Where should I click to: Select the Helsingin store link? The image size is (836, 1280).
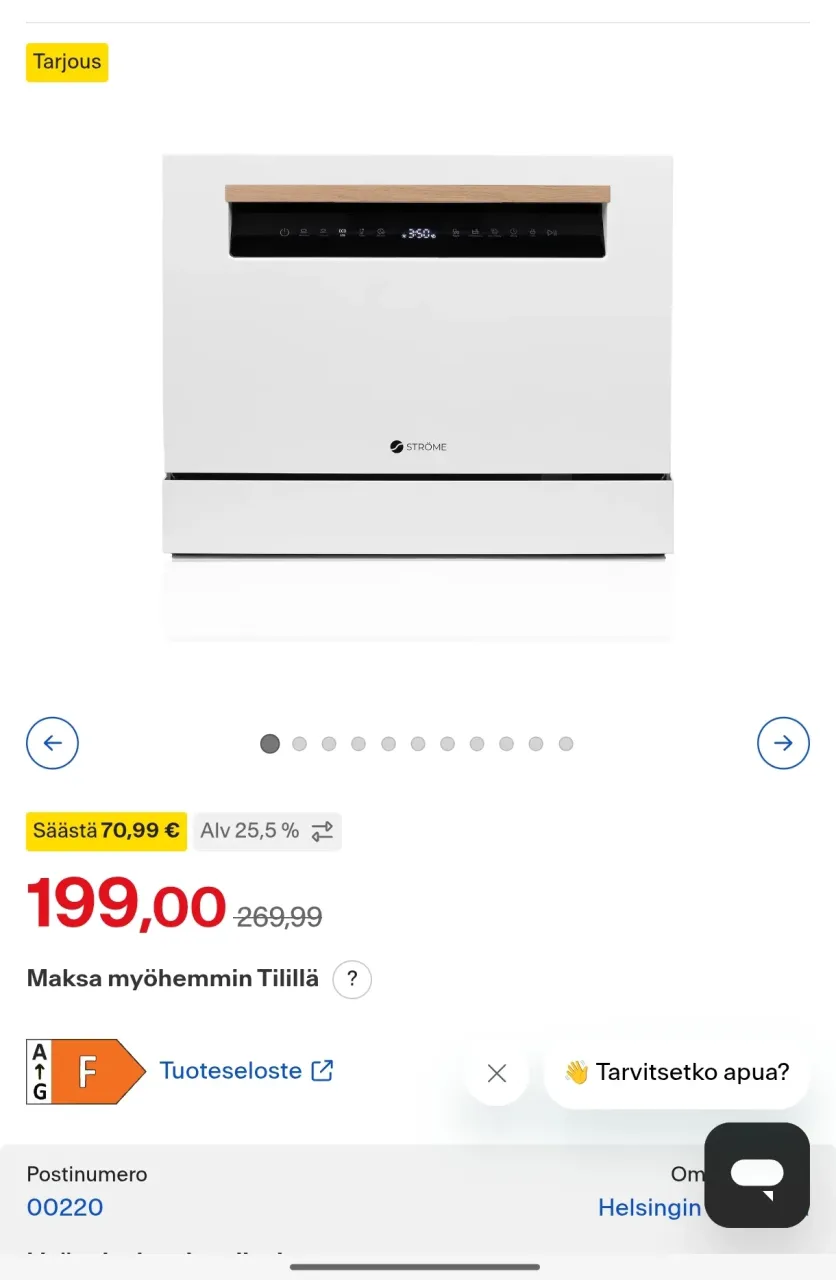649,1207
